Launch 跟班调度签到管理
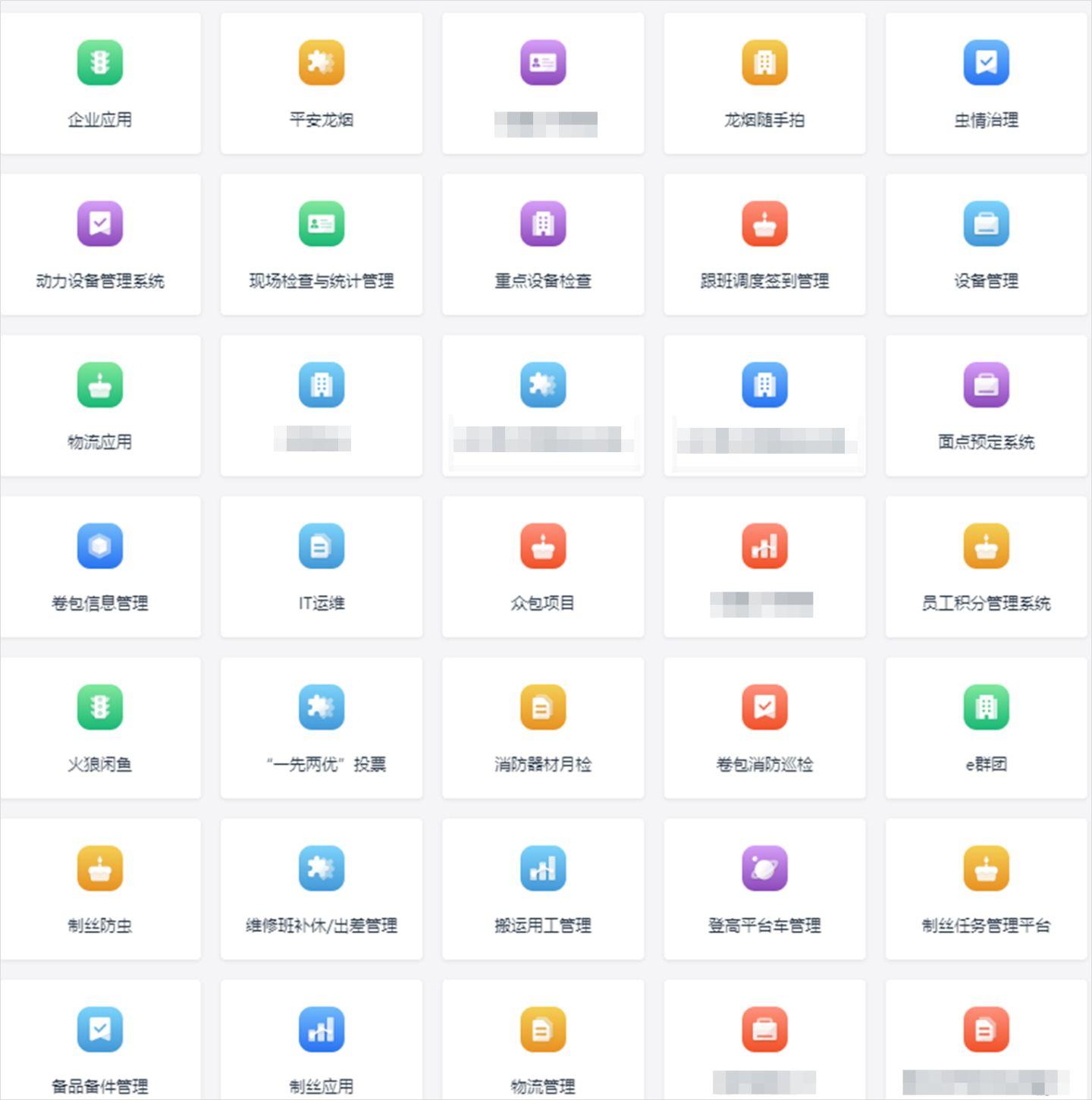Image resolution: width=1092 pixels, height=1100 pixels. (x=764, y=244)
